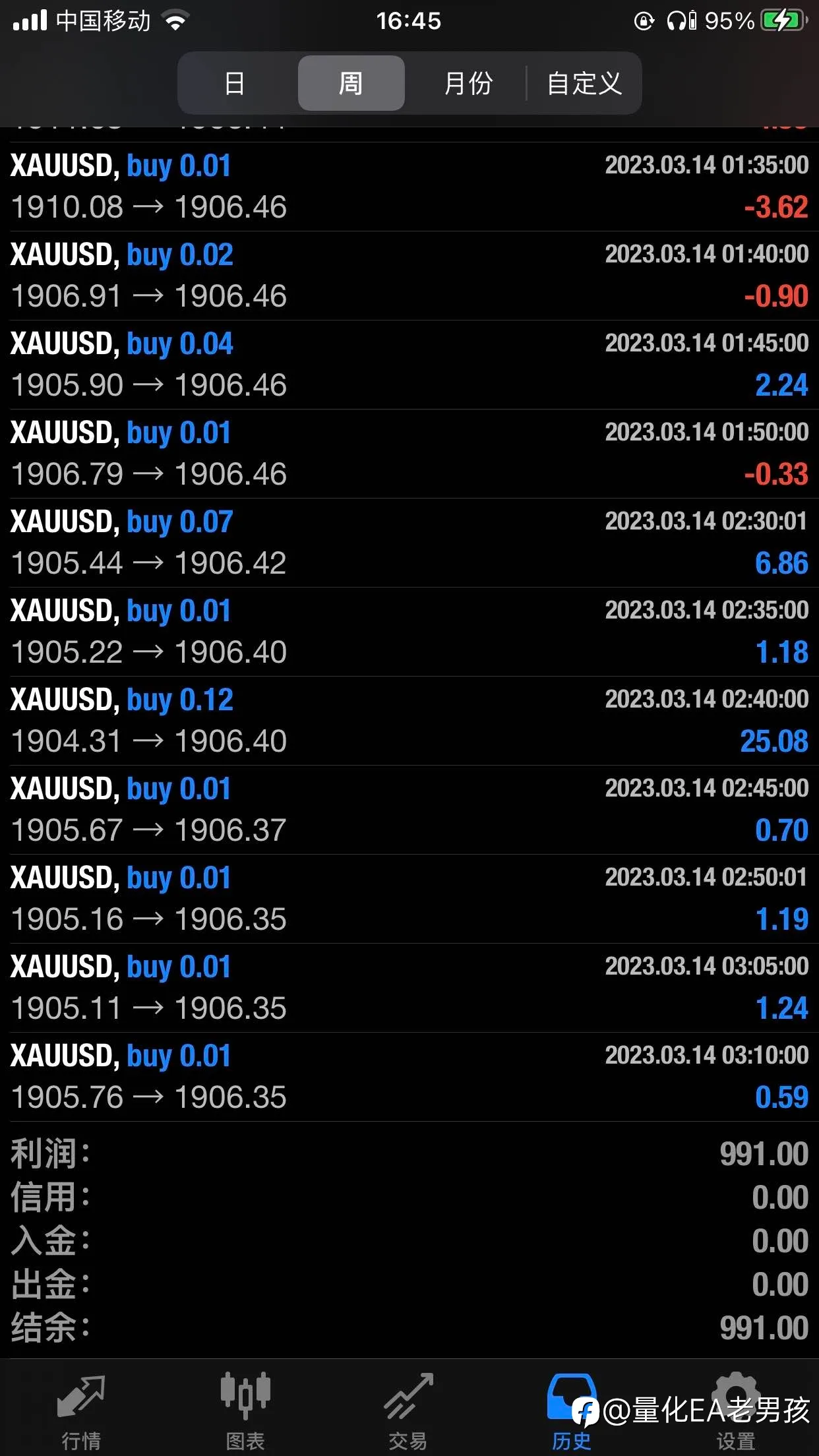Expand the buy 0.04 trade with profit 2.24

coord(409,365)
